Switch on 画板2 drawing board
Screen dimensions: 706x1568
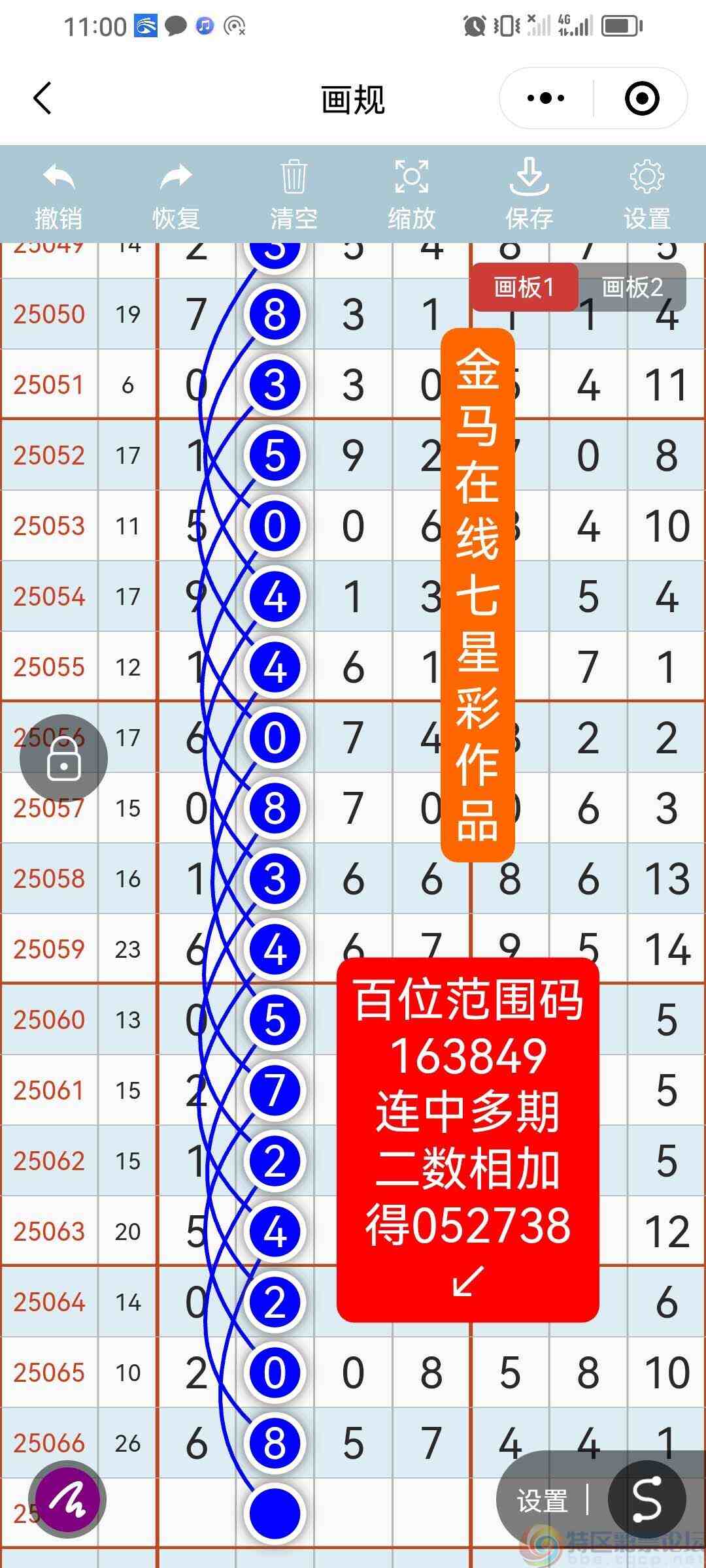pos(631,287)
